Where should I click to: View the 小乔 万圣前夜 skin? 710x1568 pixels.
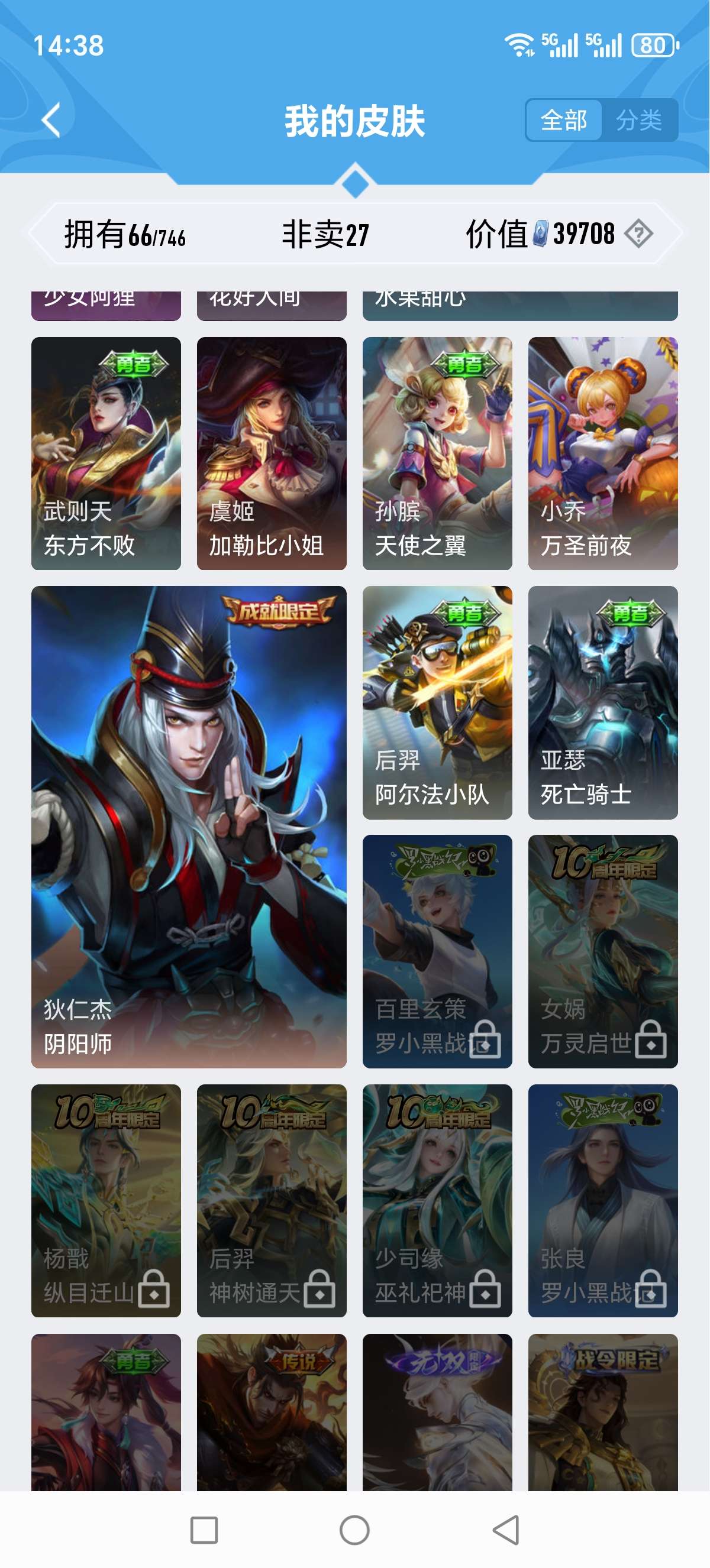pyautogui.click(x=603, y=453)
